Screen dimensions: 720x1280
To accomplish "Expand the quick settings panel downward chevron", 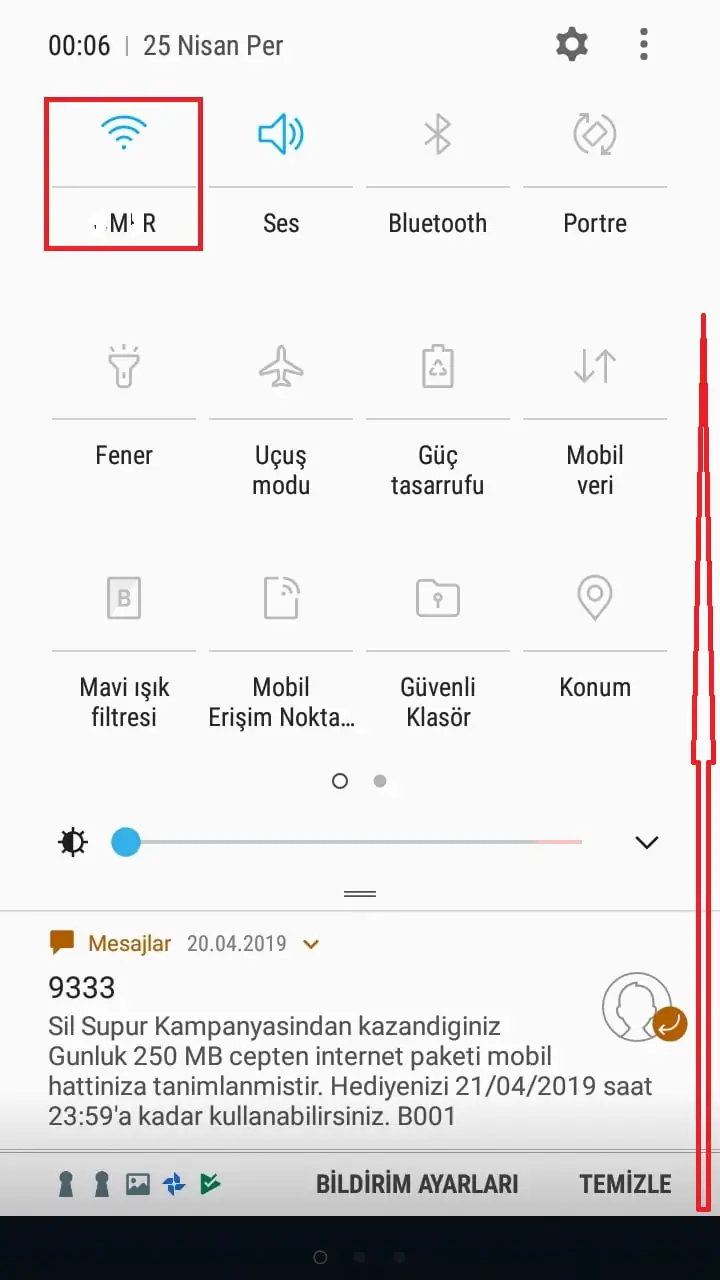I will 646,842.
